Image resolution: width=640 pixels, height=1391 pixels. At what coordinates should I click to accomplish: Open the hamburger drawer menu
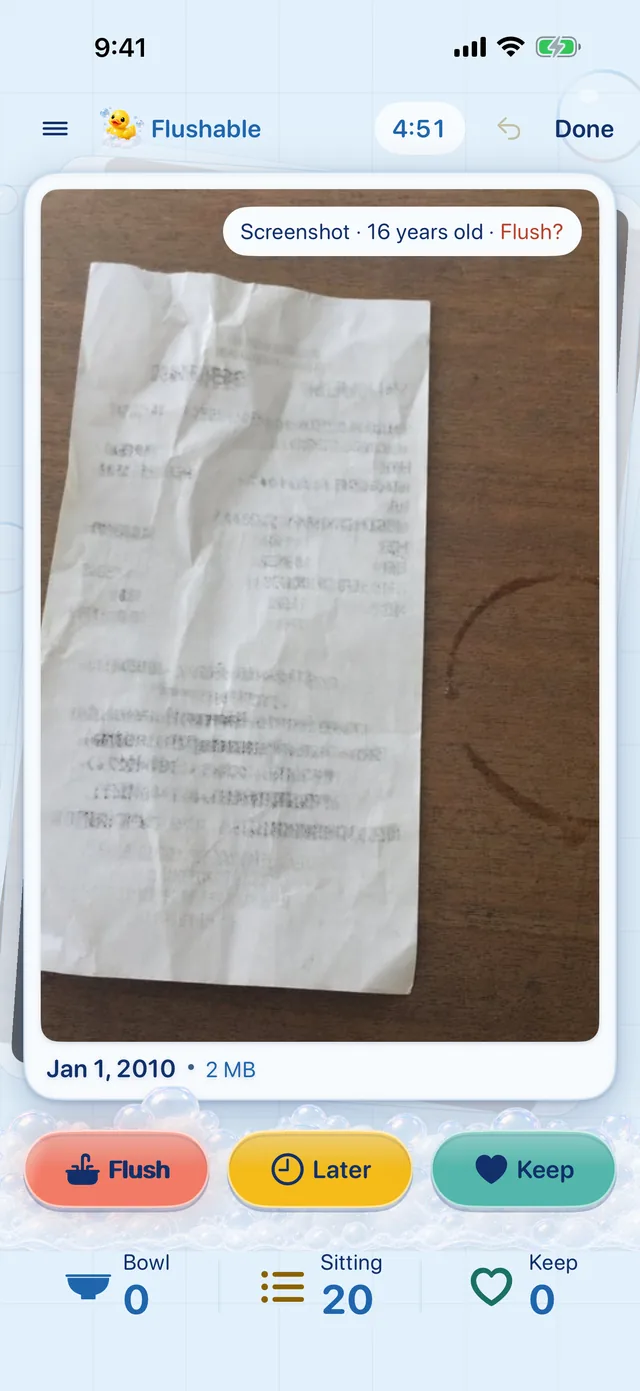pos(55,129)
